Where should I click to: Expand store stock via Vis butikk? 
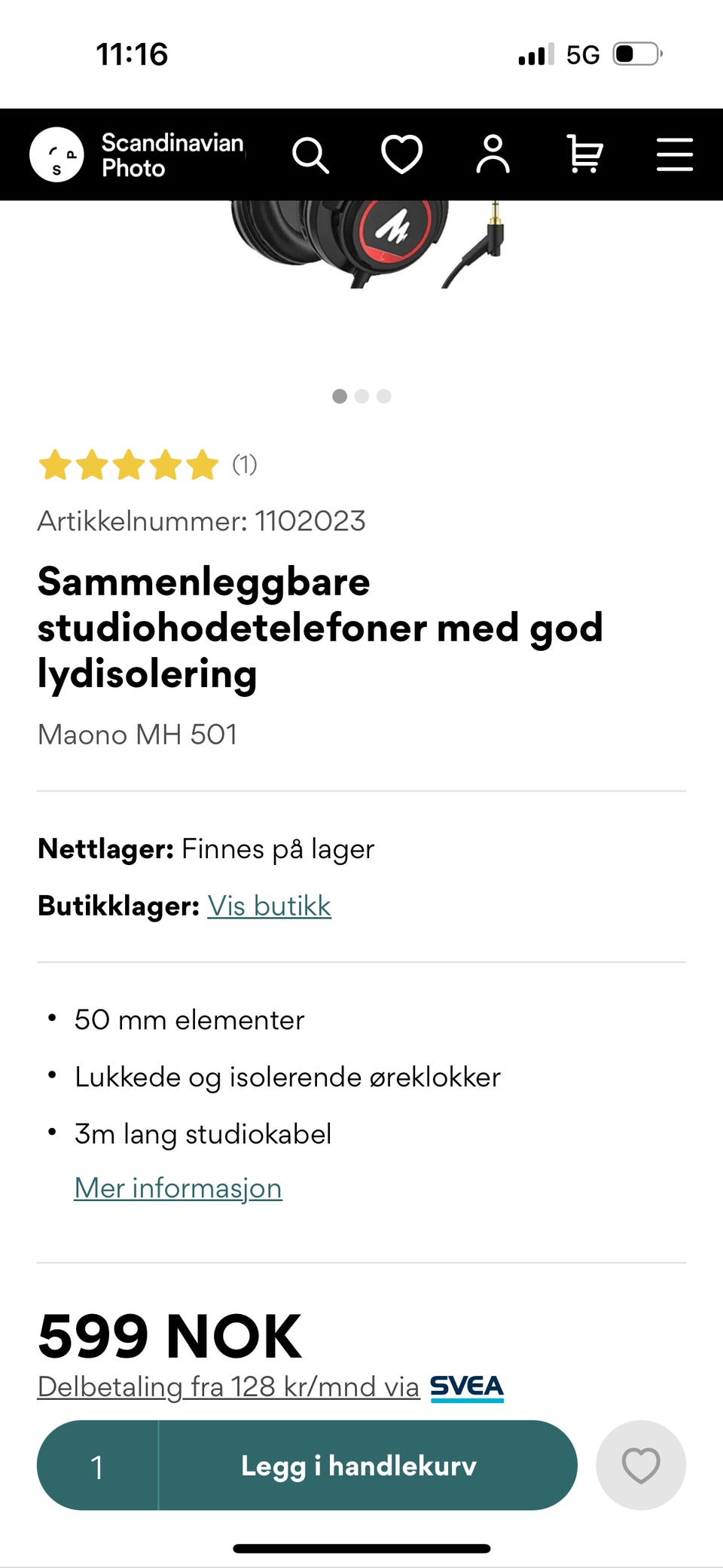coord(269,906)
